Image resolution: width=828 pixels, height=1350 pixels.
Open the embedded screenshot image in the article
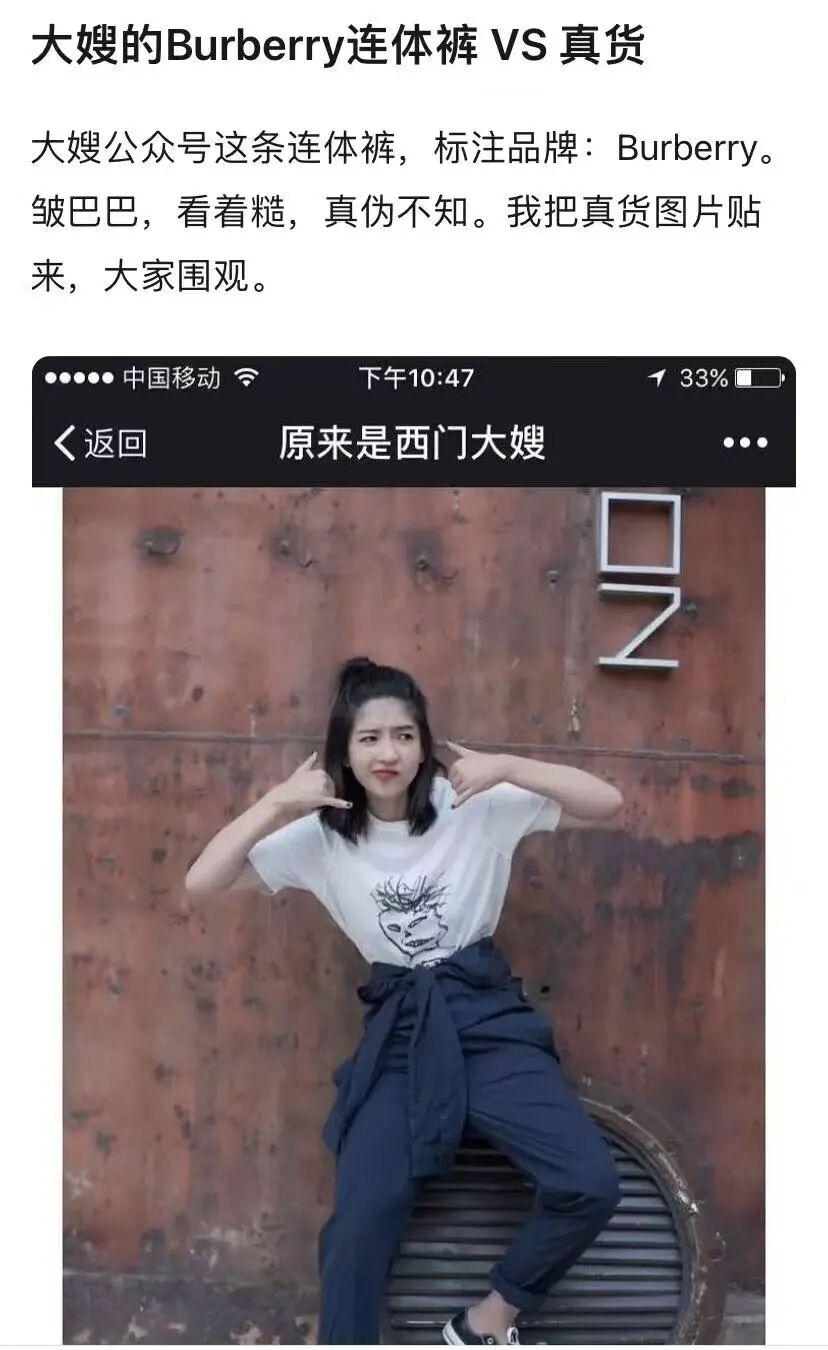pyautogui.click(x=414, y=850)
